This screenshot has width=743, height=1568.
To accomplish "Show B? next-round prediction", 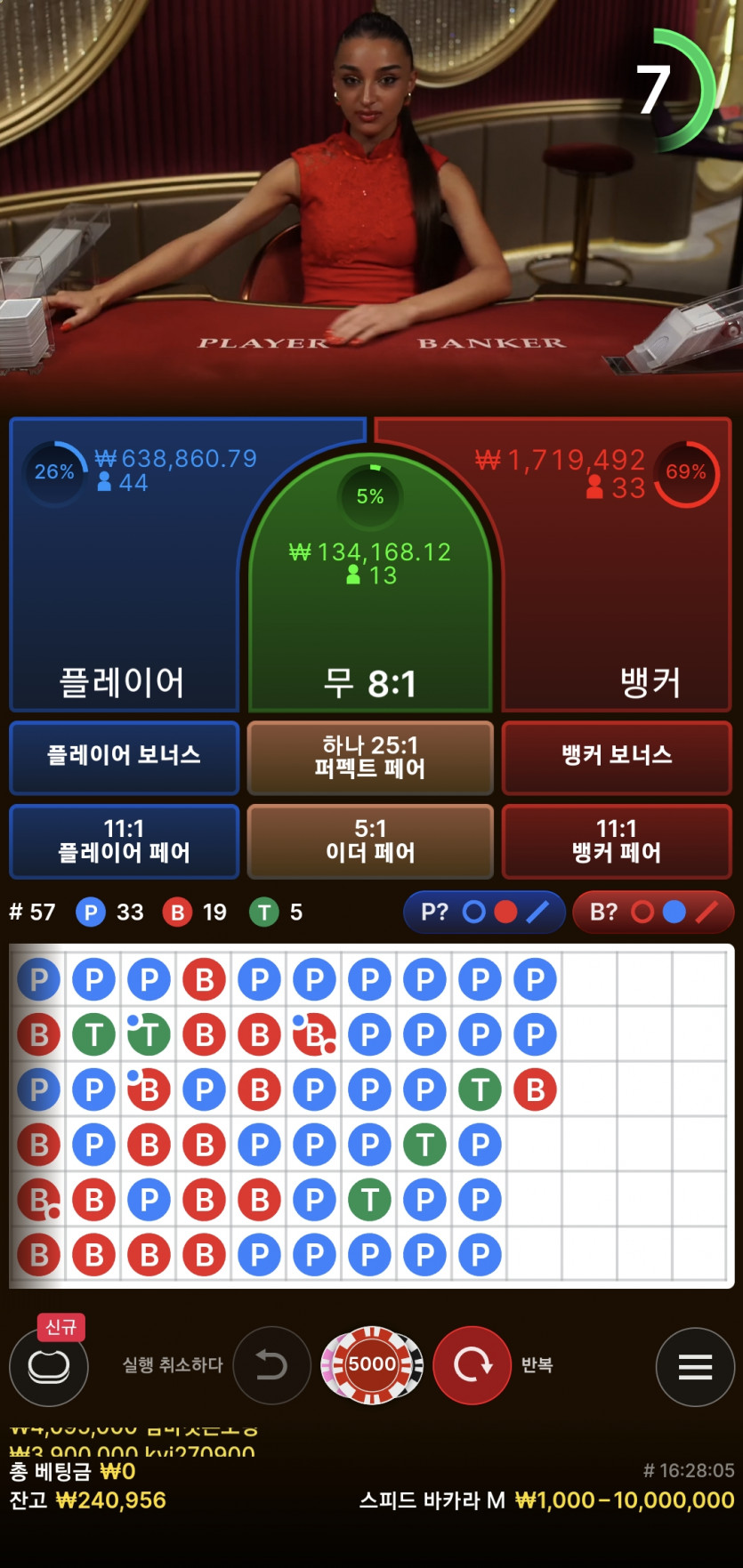I will coord(652,912).
